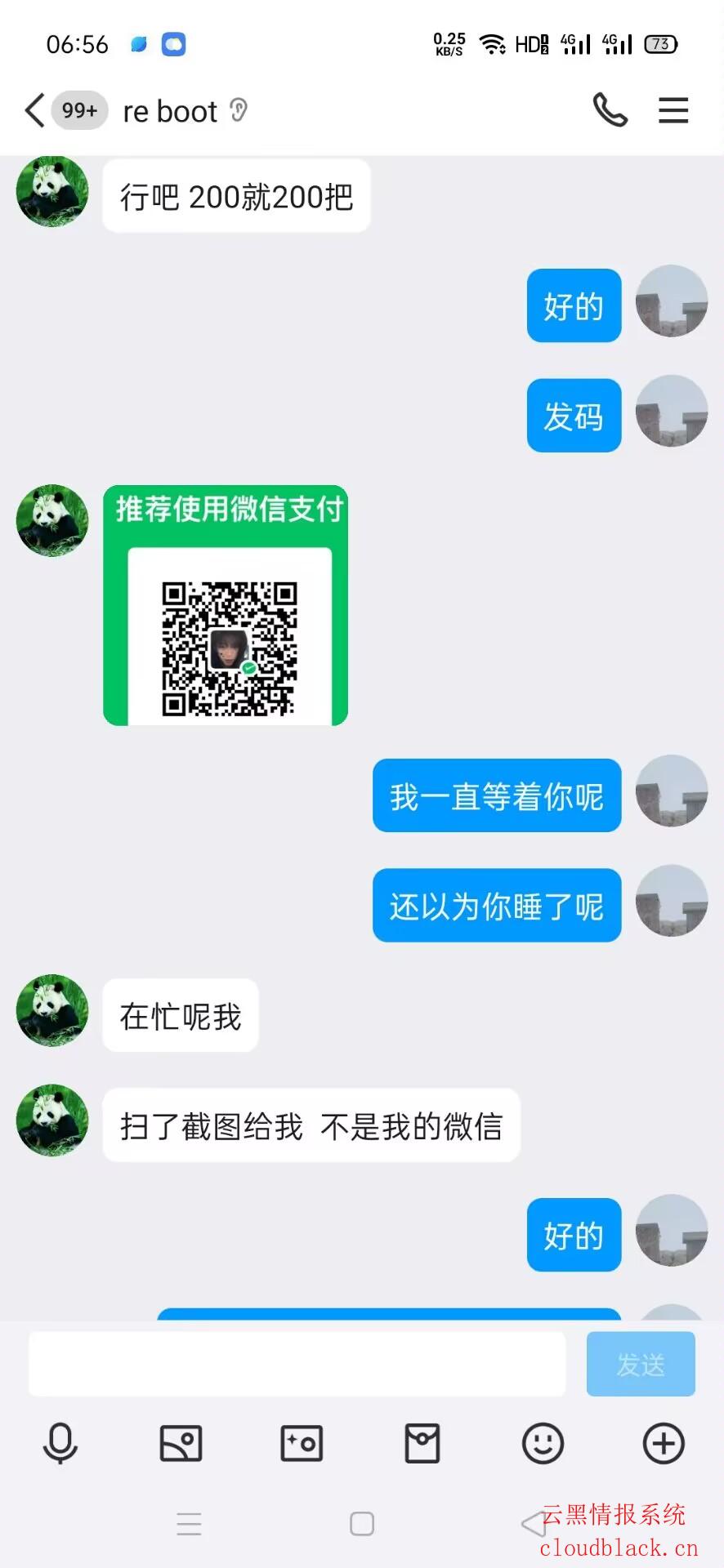
Task: Send a red packet
Action: point(422,1443)
